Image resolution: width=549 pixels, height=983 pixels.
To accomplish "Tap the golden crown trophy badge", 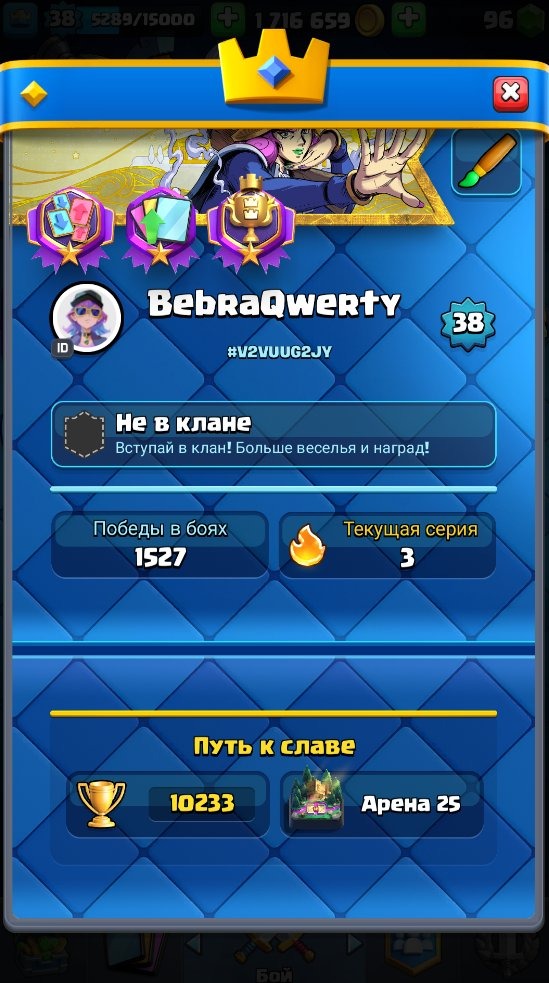I will click(251, 224).
